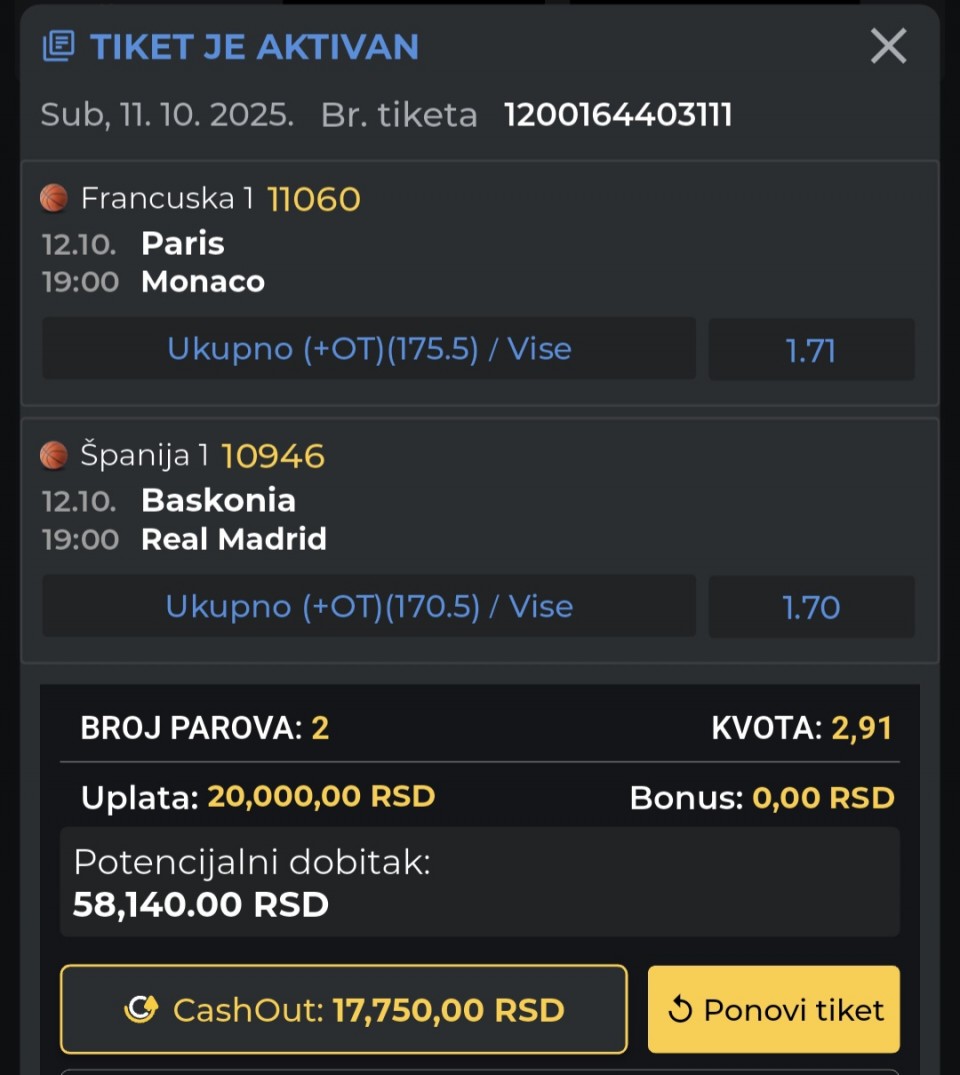
Task: Open the Baskonia vs Real Madrid match
Action: coord(234,519)
